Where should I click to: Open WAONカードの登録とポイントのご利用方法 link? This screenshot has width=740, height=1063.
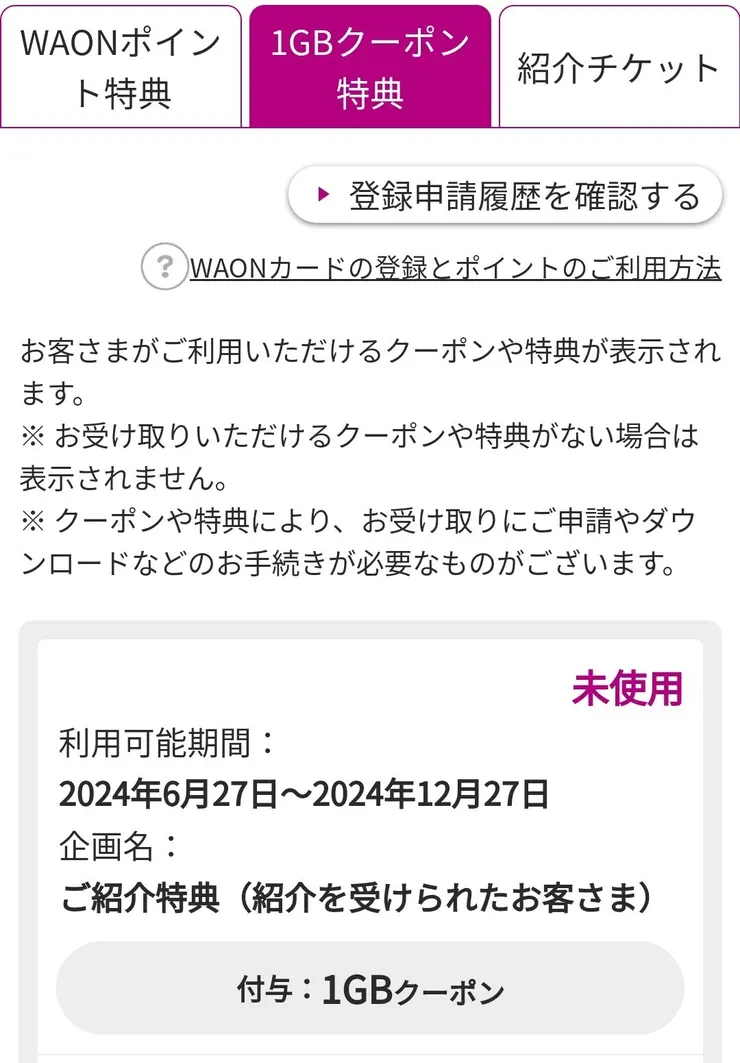[455, 268]
